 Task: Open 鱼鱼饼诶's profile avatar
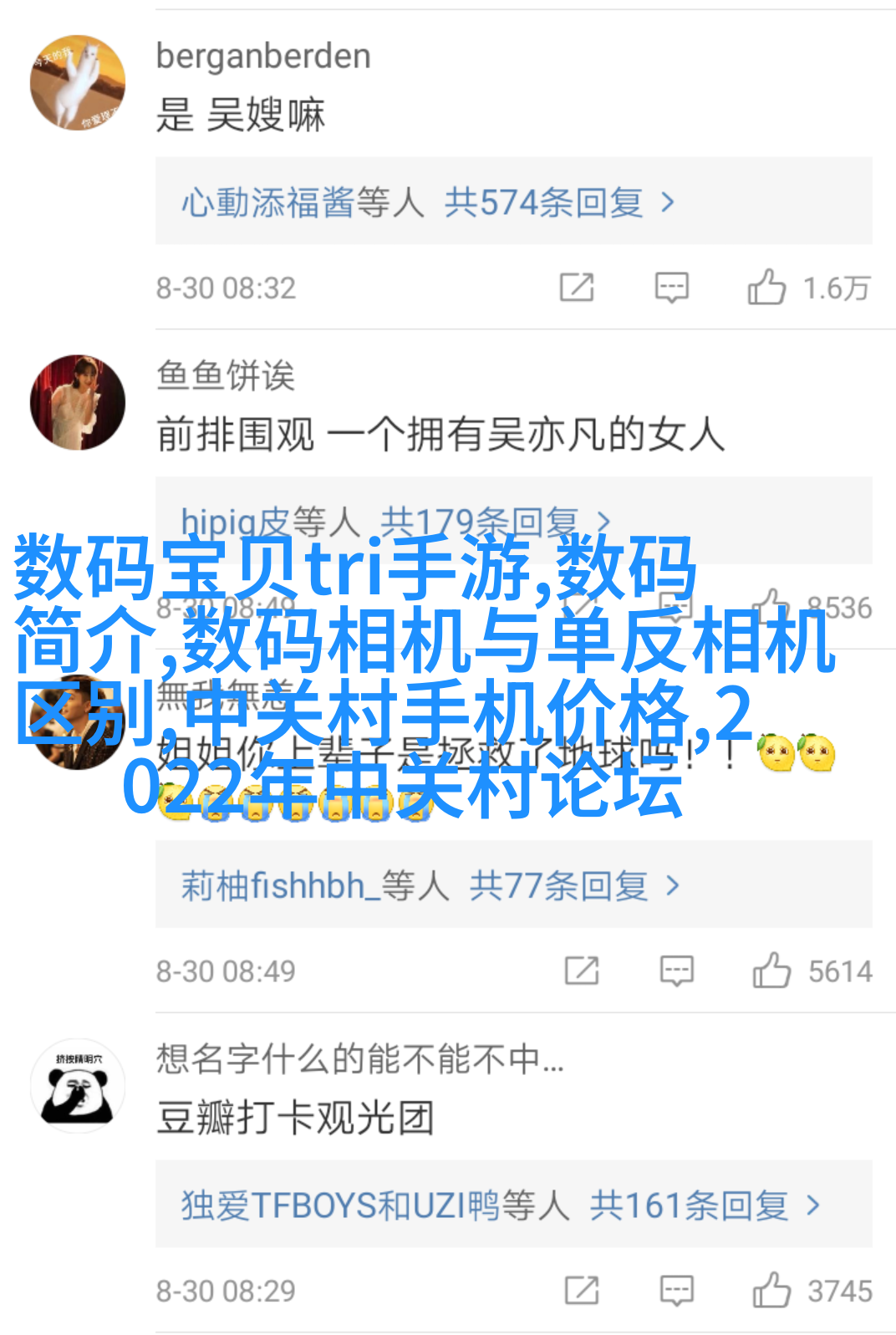(x=78, y=402)
